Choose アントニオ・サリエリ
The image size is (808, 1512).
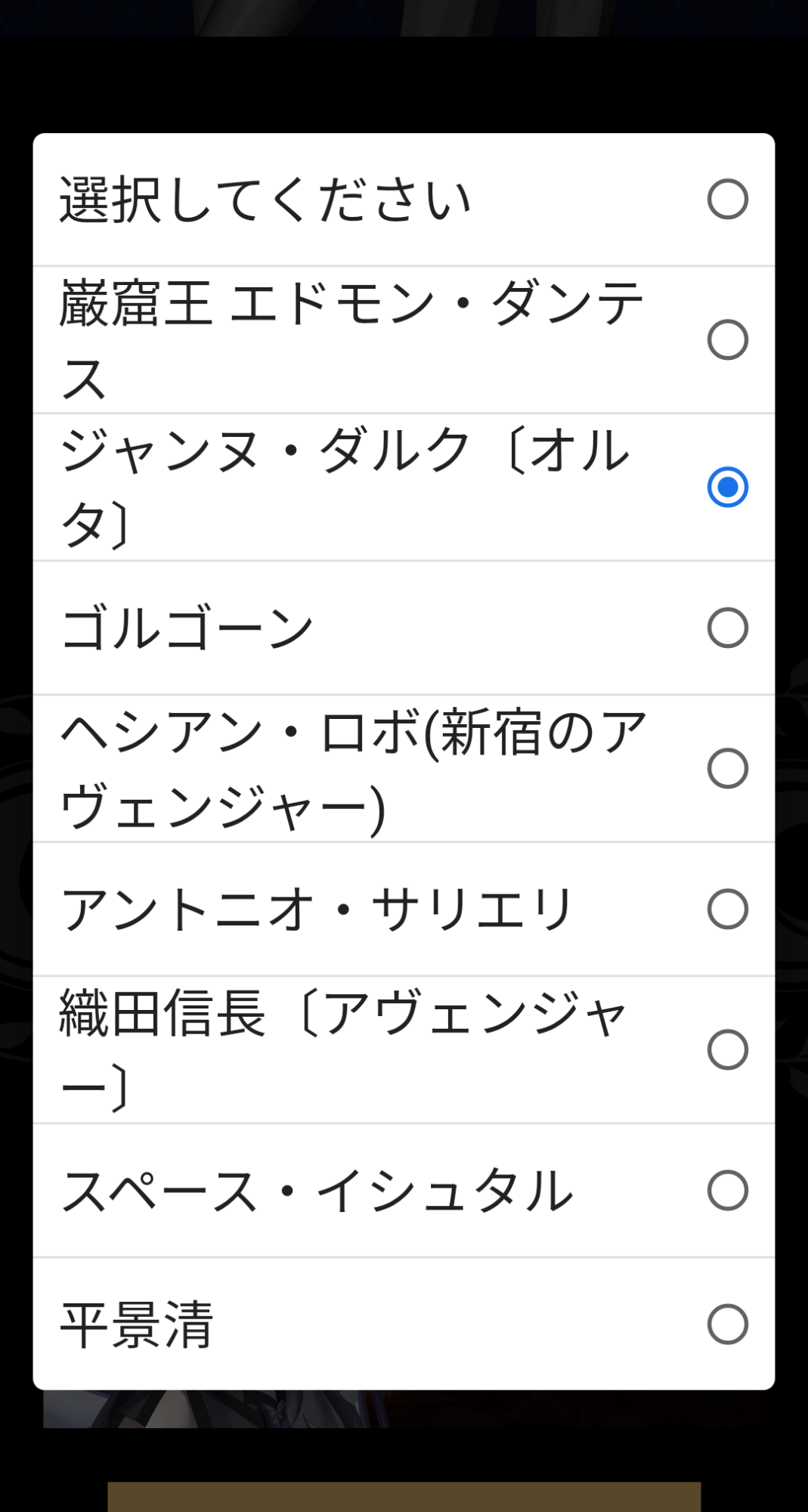(x=404, y=909)
